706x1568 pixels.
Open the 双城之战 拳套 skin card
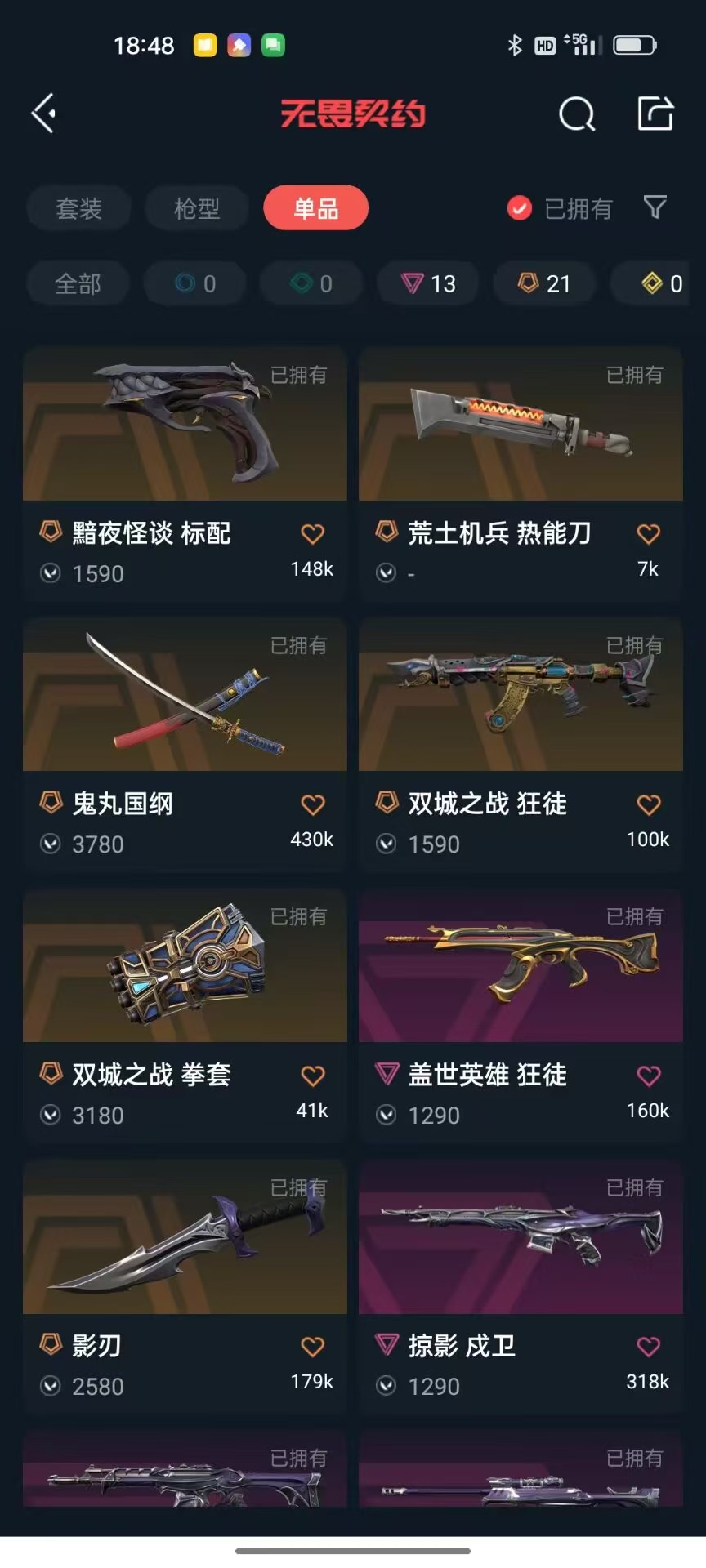point(185,1016)
